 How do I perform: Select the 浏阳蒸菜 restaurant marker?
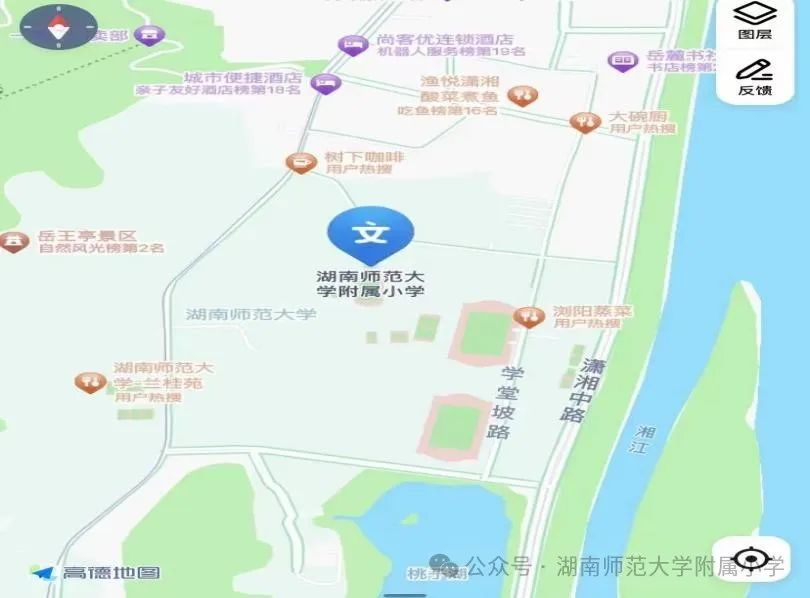click(528, 317)
